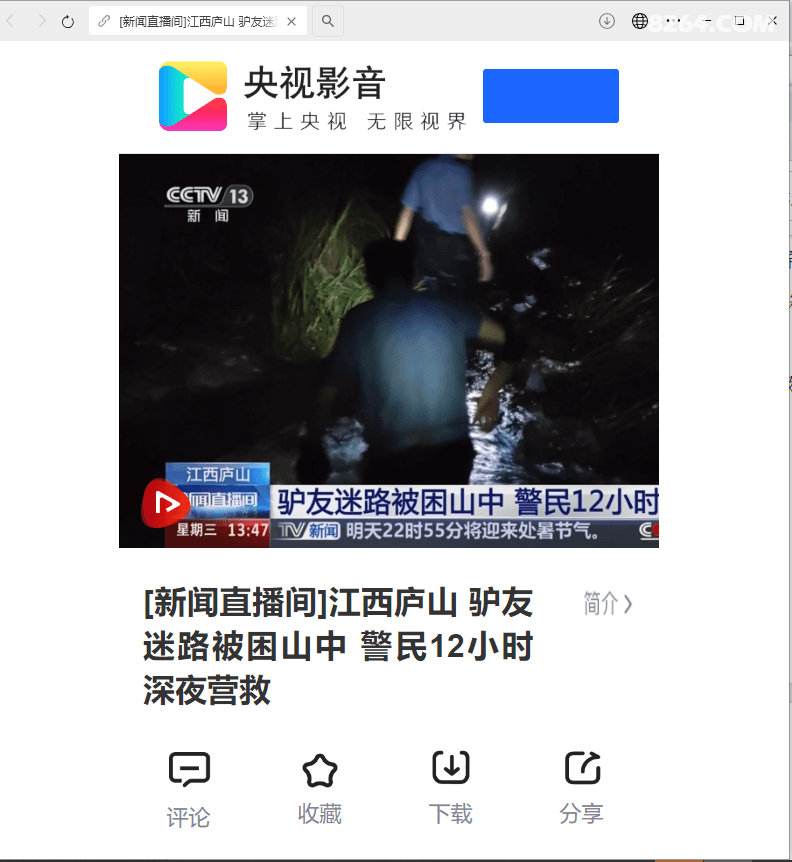Open the magnifier search in the toolbar
The height and width of the screenshot is (862, 792).
328,21
